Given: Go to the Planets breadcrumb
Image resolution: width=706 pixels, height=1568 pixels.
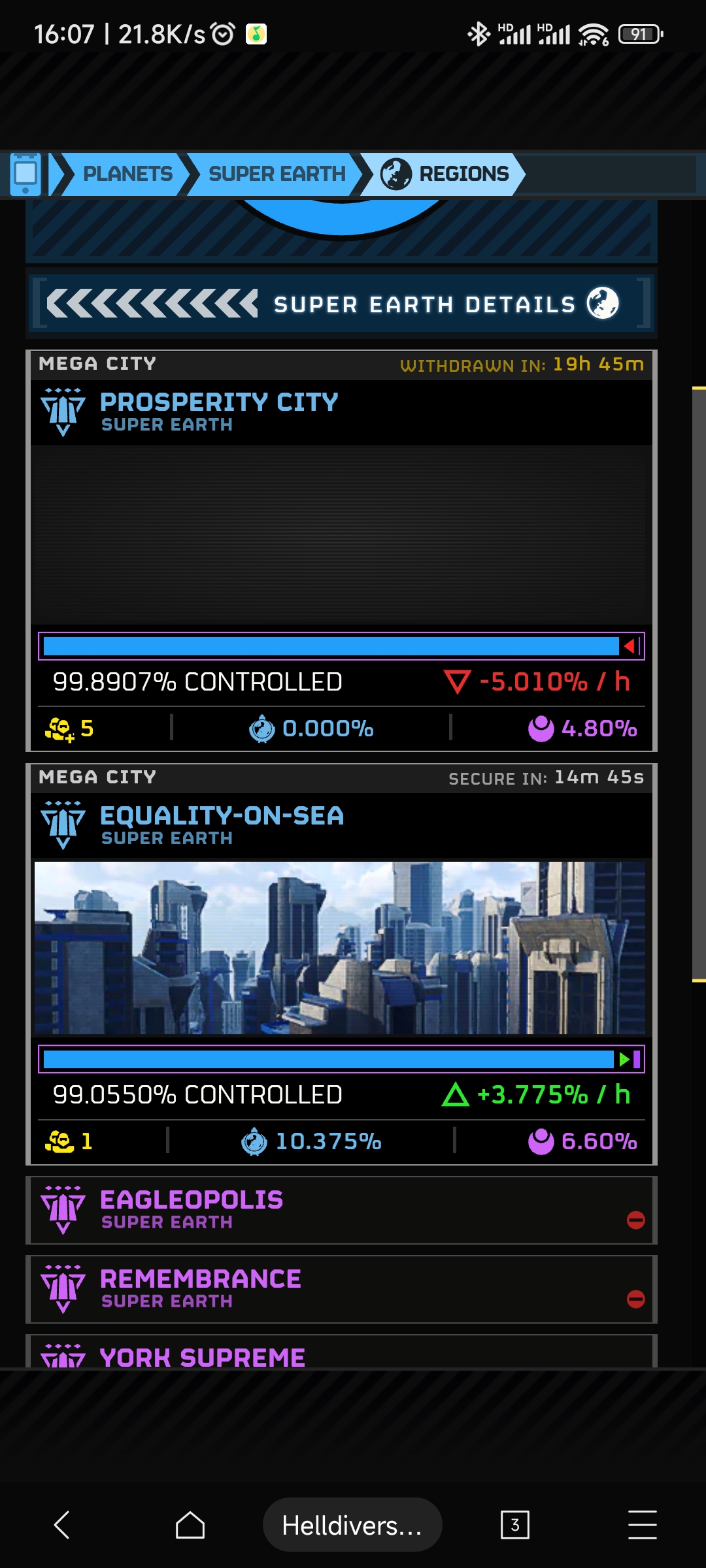Looking at the screenshot, I should click(127, 174).
